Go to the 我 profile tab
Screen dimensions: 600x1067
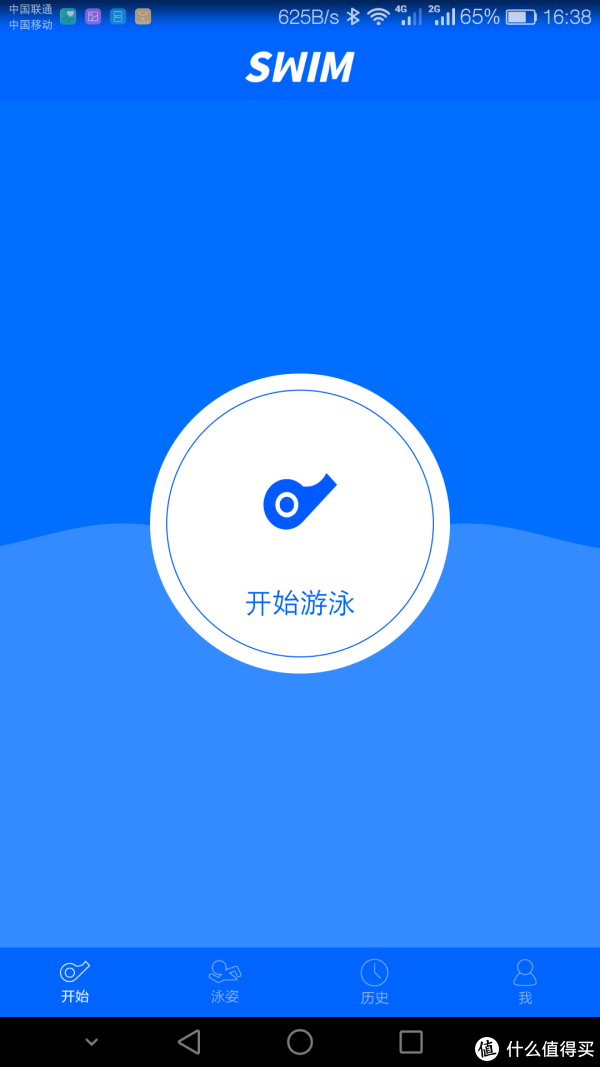(525, 982)
